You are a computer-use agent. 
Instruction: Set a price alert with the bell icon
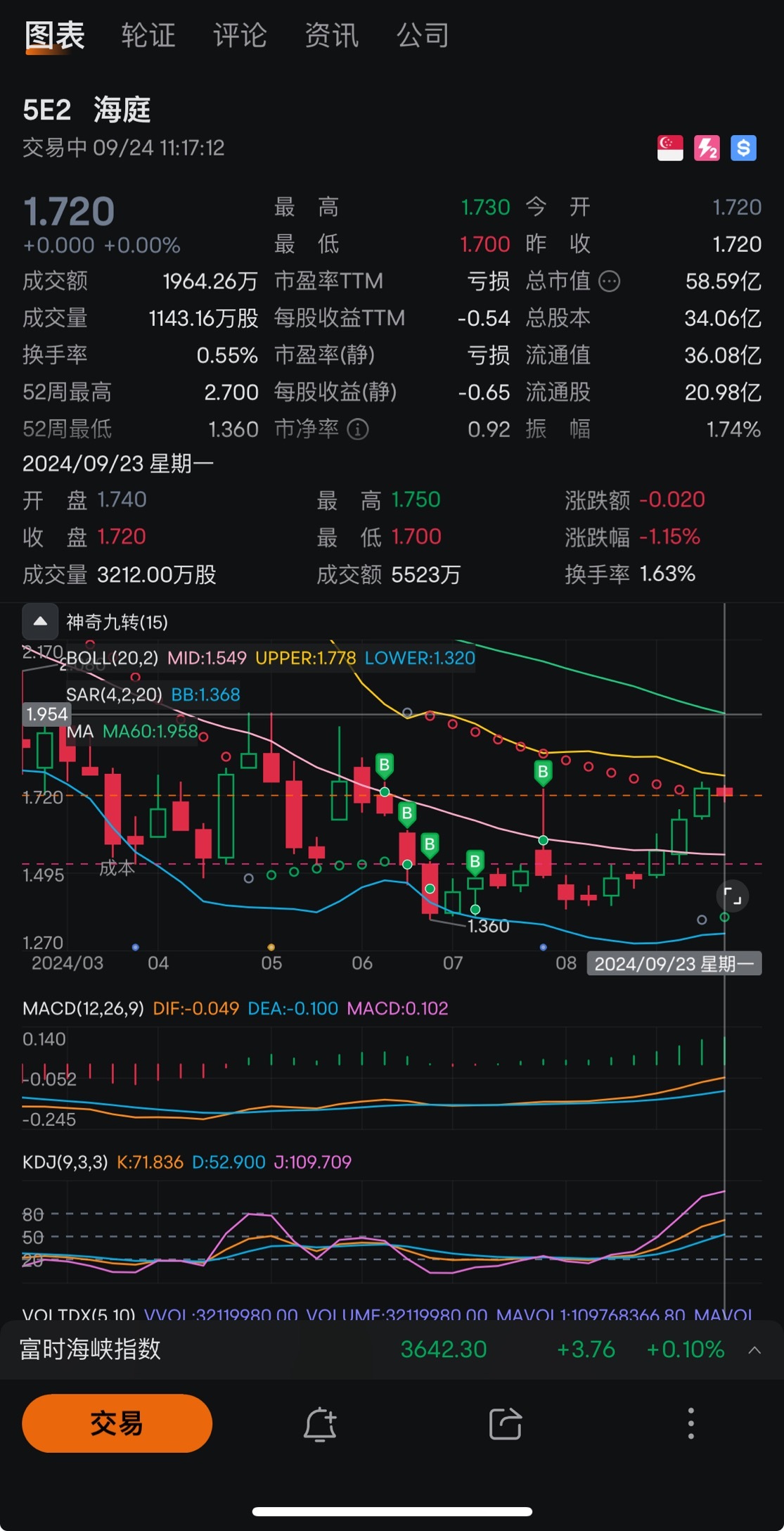click(x=320, y=1424)
